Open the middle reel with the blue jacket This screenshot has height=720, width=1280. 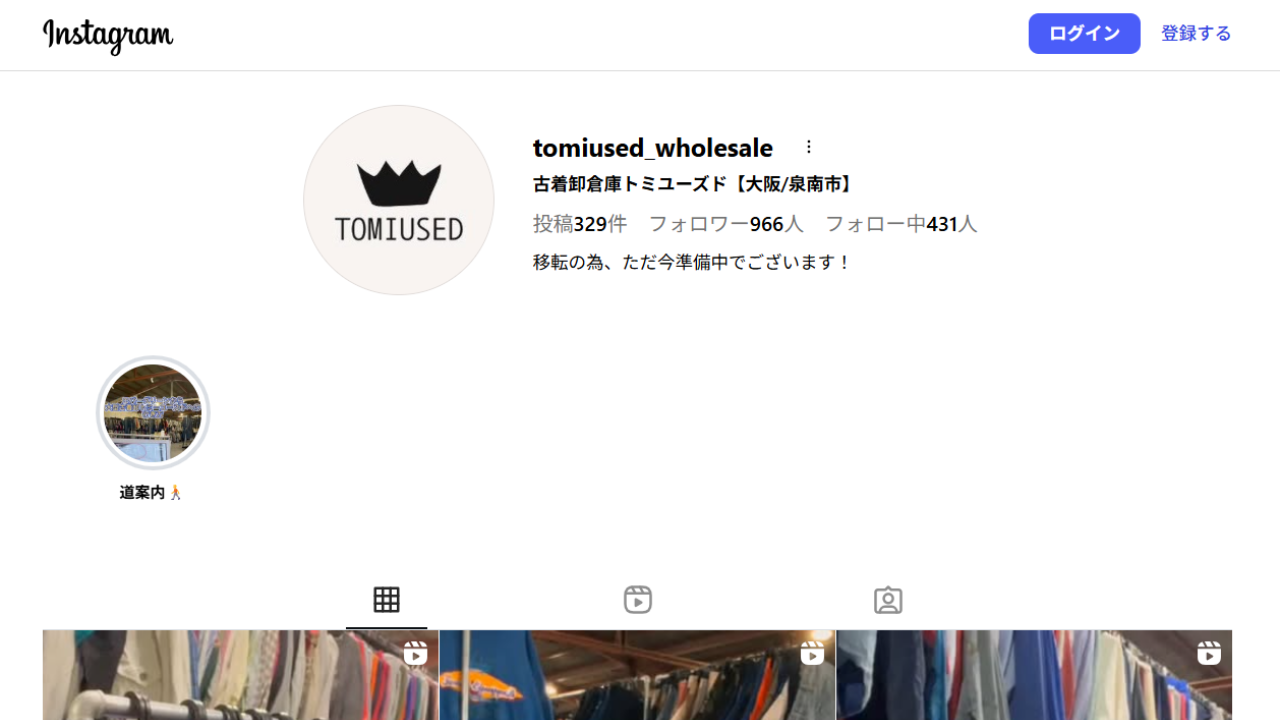(637, 675)
